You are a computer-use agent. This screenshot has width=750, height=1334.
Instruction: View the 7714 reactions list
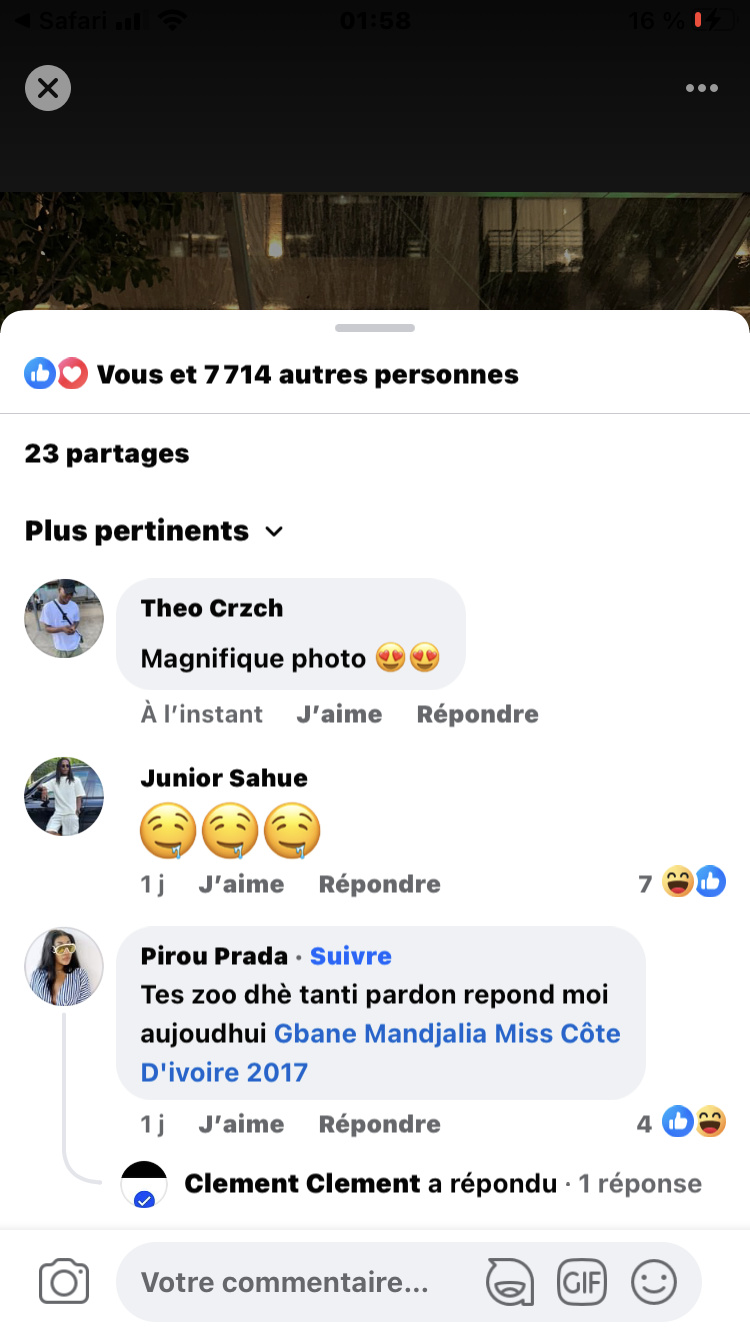[x=307, y=375]
